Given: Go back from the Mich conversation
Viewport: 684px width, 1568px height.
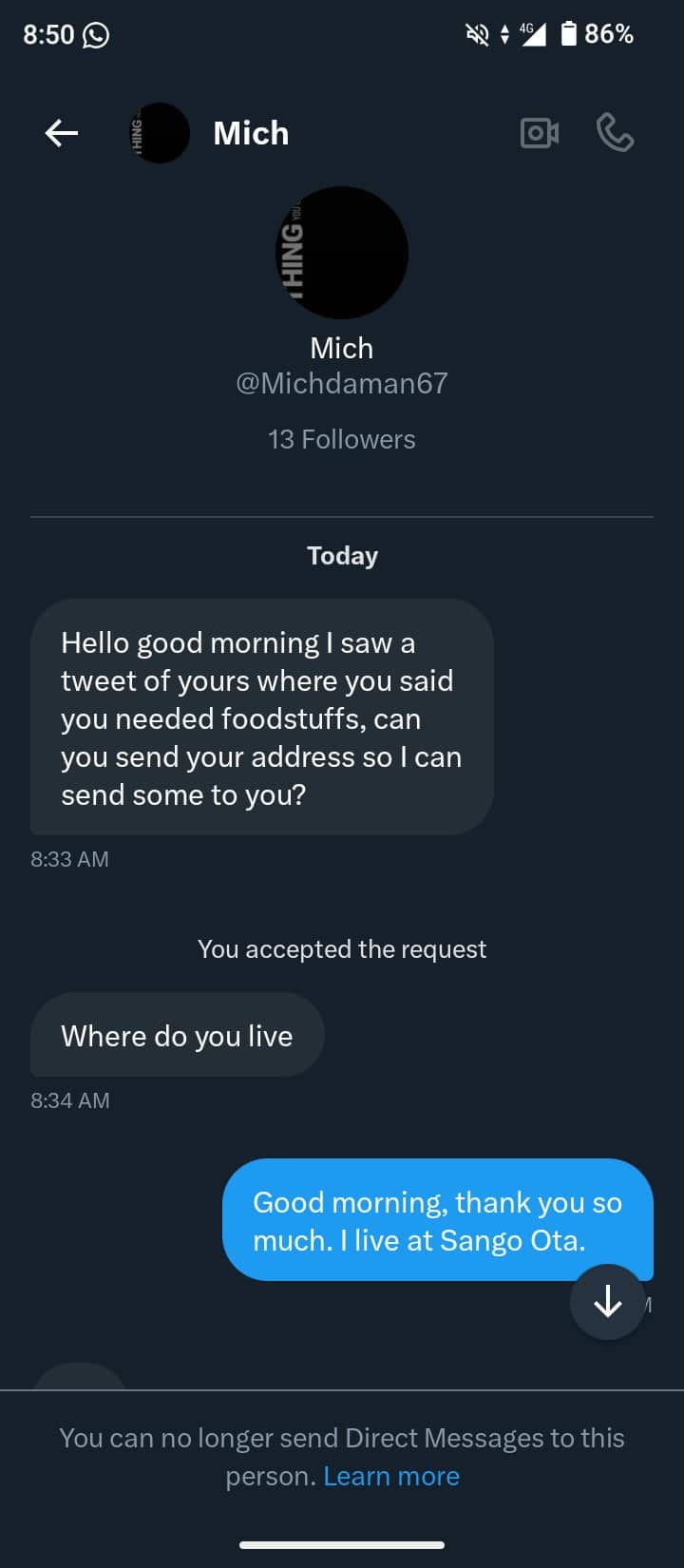Looking at the screenshot, I should [x=62, y=133].
